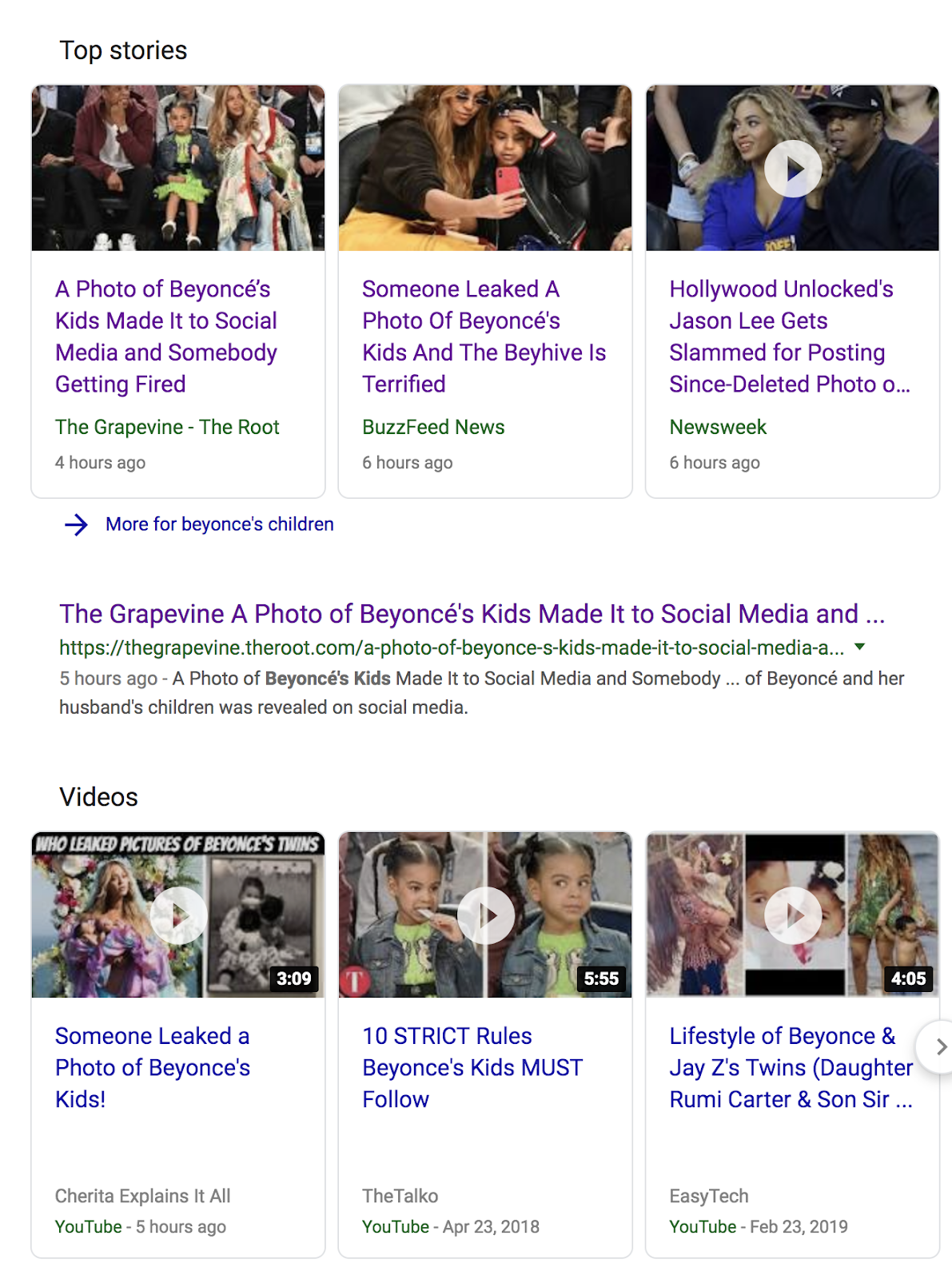Open The Root story about a photo on social media

click(x=166, y=337)
